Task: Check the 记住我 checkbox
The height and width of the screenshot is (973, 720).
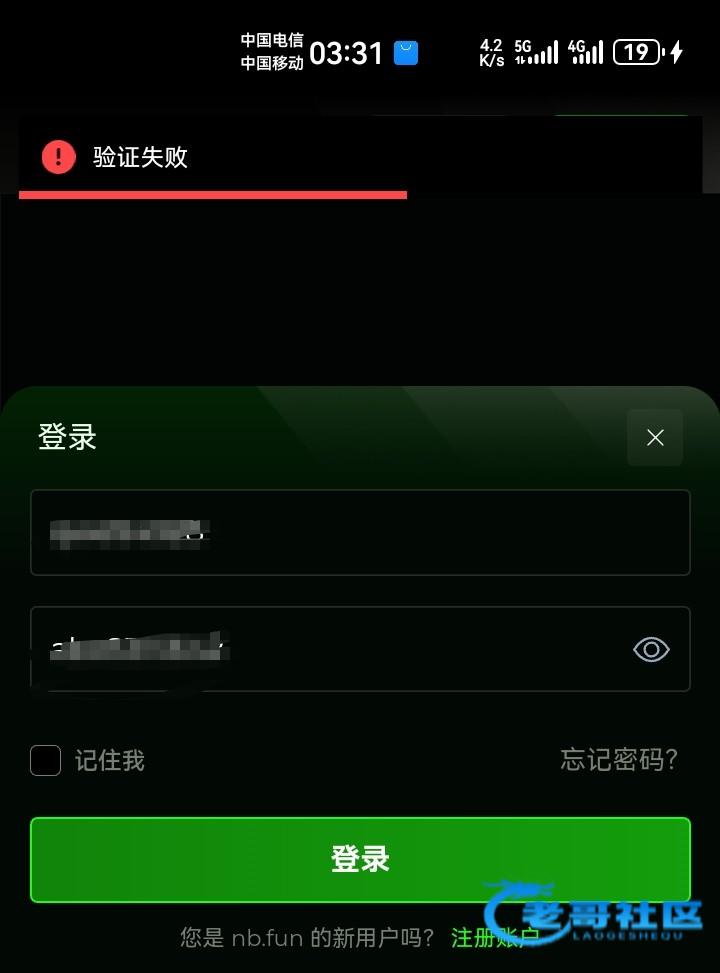Action: coord(45,761)
